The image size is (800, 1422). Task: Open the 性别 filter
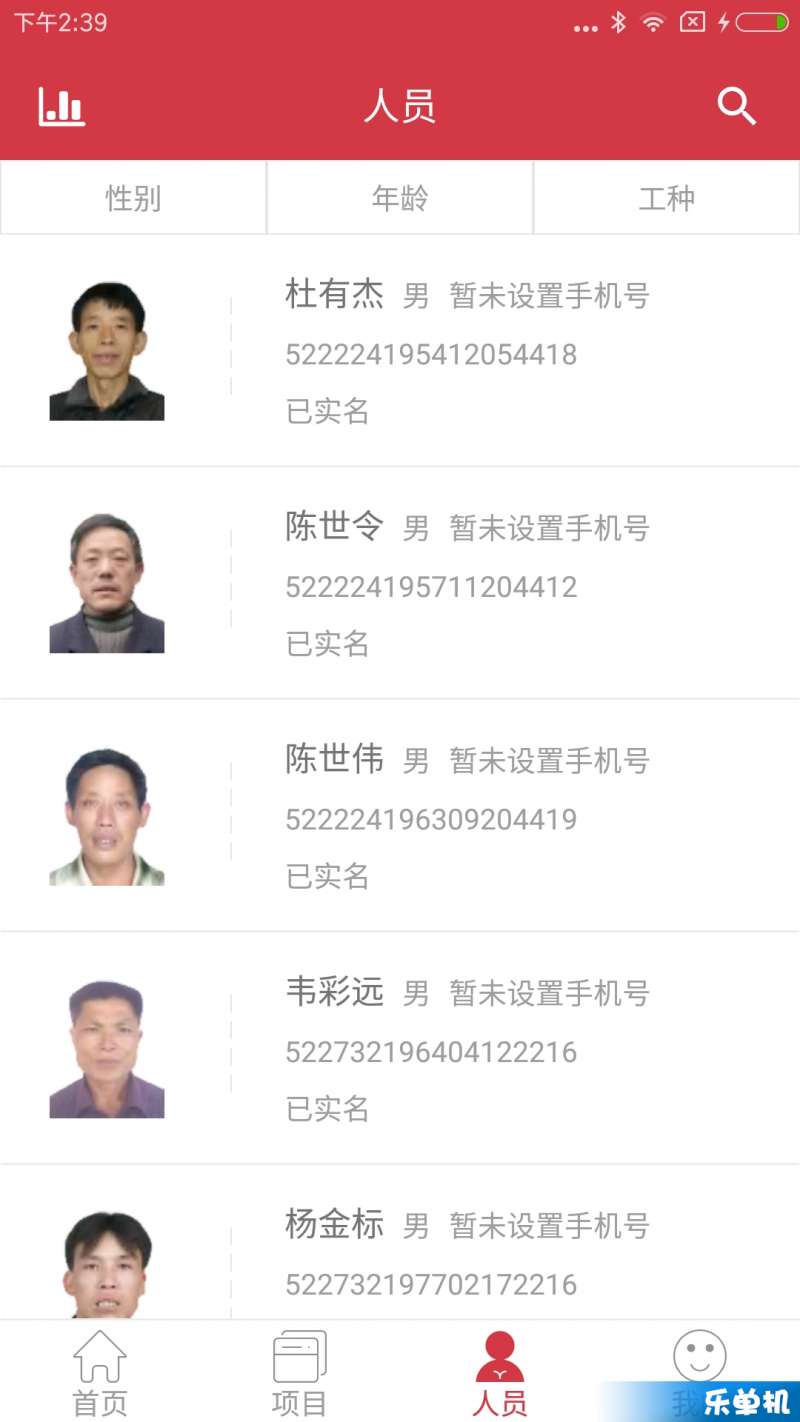pyautogui.click(x=133, y=198)
